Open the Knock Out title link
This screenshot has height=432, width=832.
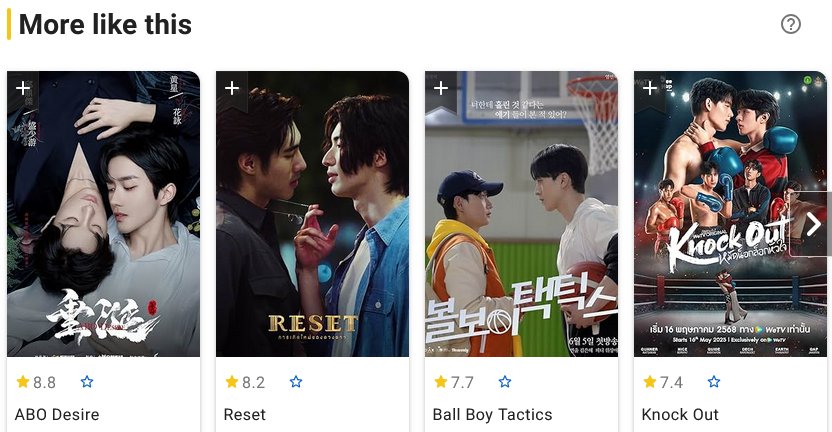tap(680, 414)
